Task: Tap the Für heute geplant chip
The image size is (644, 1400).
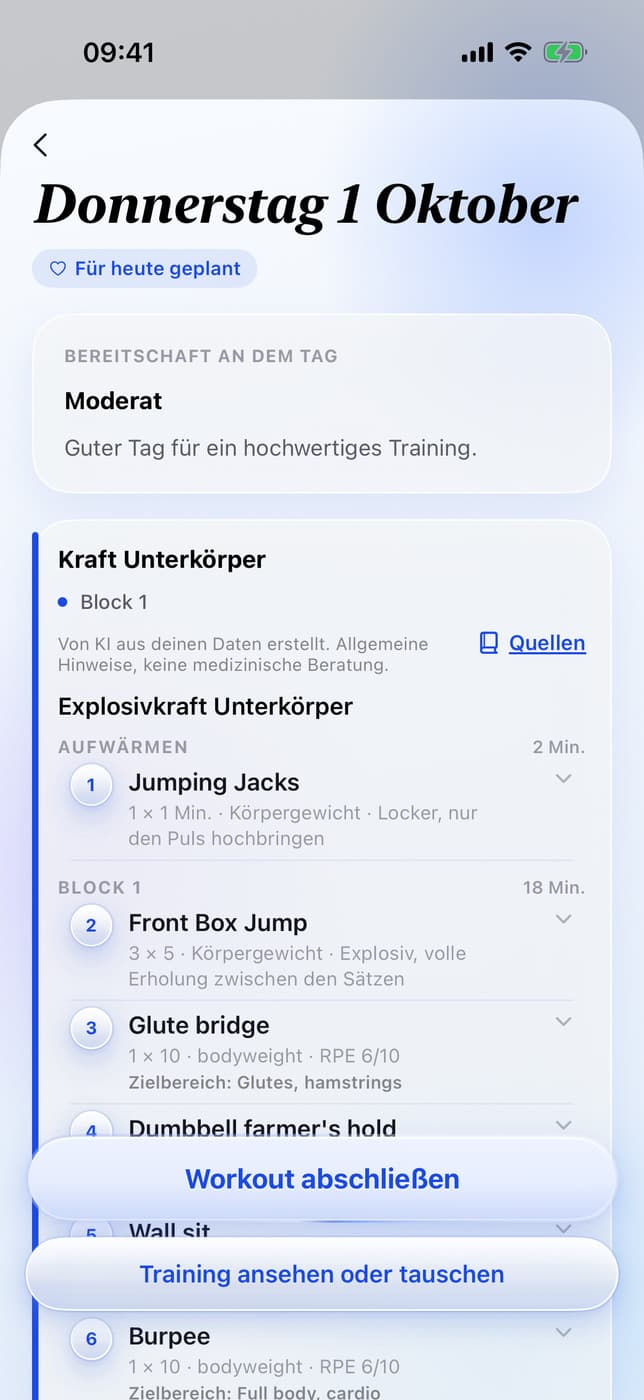Action: point(145,269)
